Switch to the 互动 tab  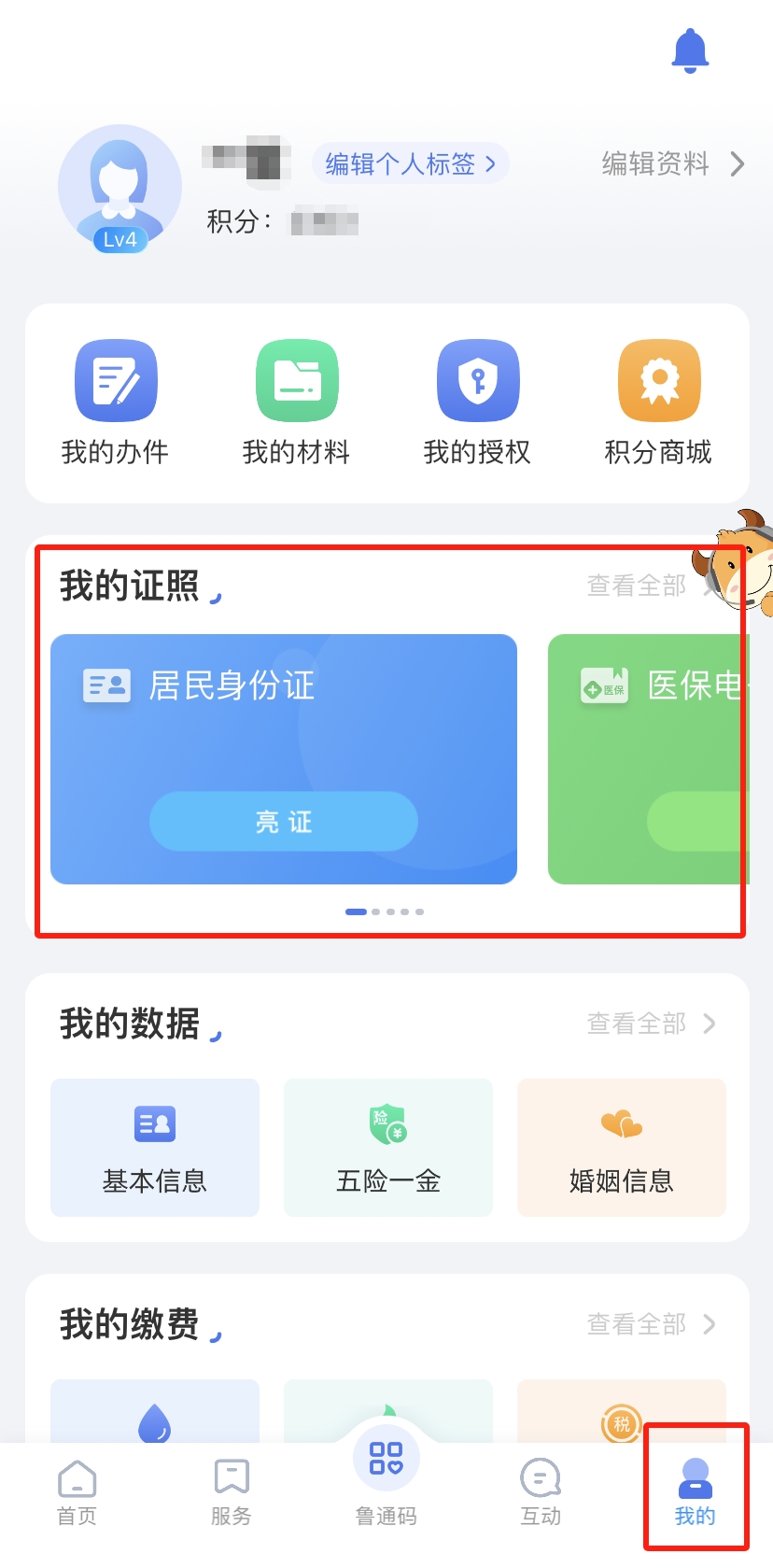[541, 1492]
